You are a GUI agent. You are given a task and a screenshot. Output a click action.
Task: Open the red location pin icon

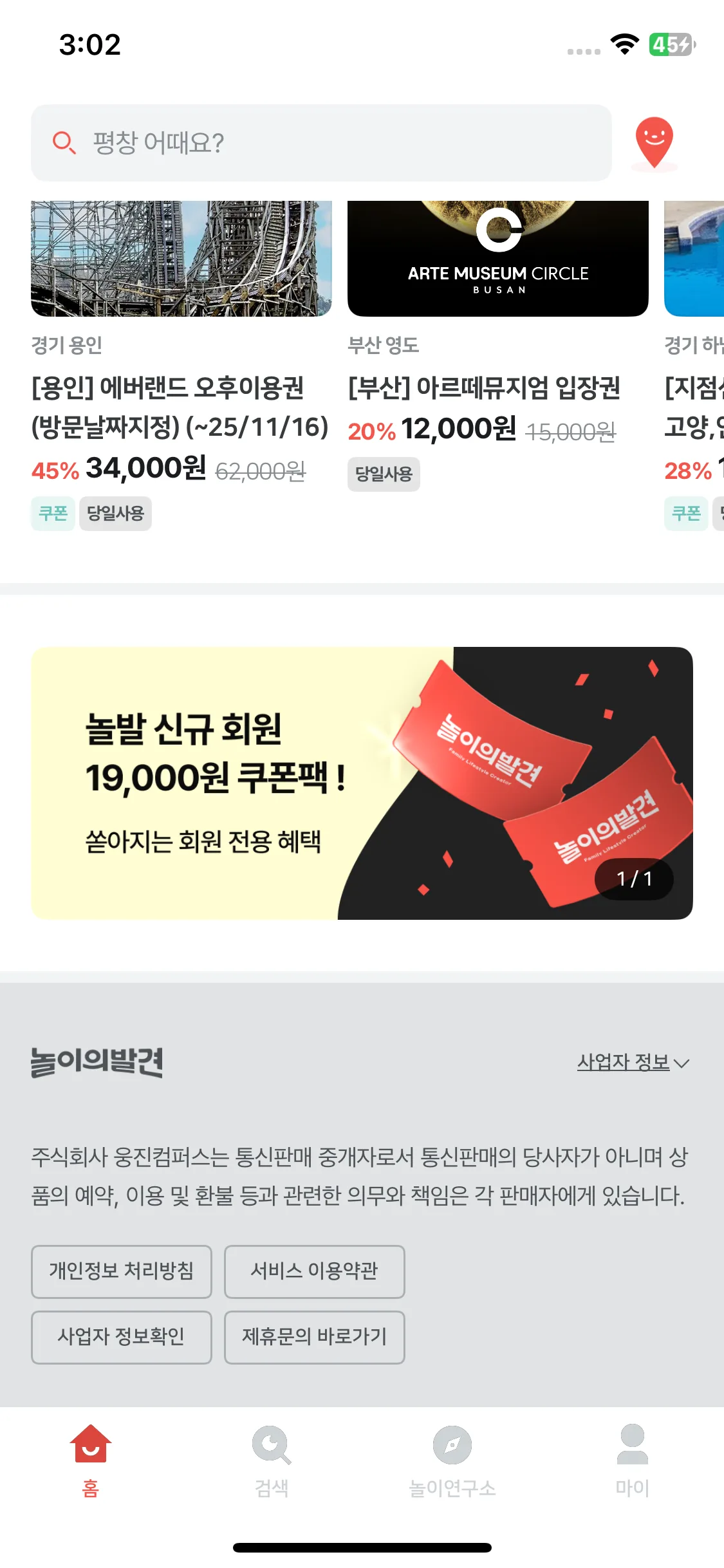coord(654,143)
